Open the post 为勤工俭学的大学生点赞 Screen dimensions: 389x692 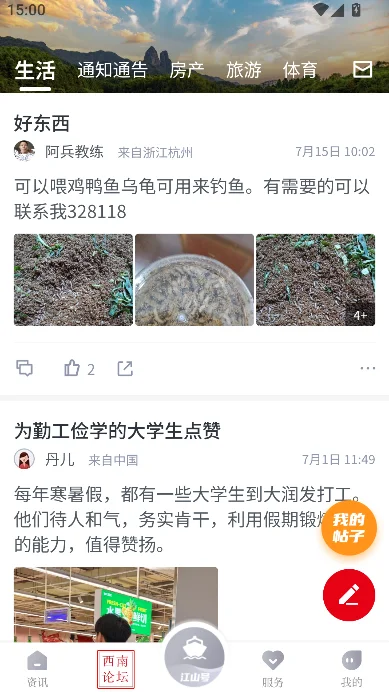[x=117, y=431]
